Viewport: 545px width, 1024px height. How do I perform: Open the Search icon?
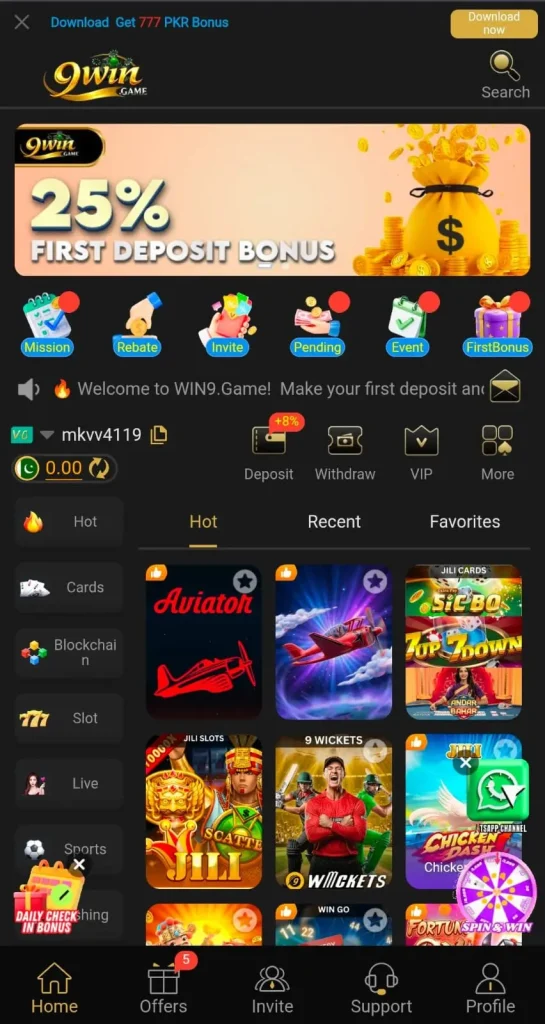click(505, 75)
